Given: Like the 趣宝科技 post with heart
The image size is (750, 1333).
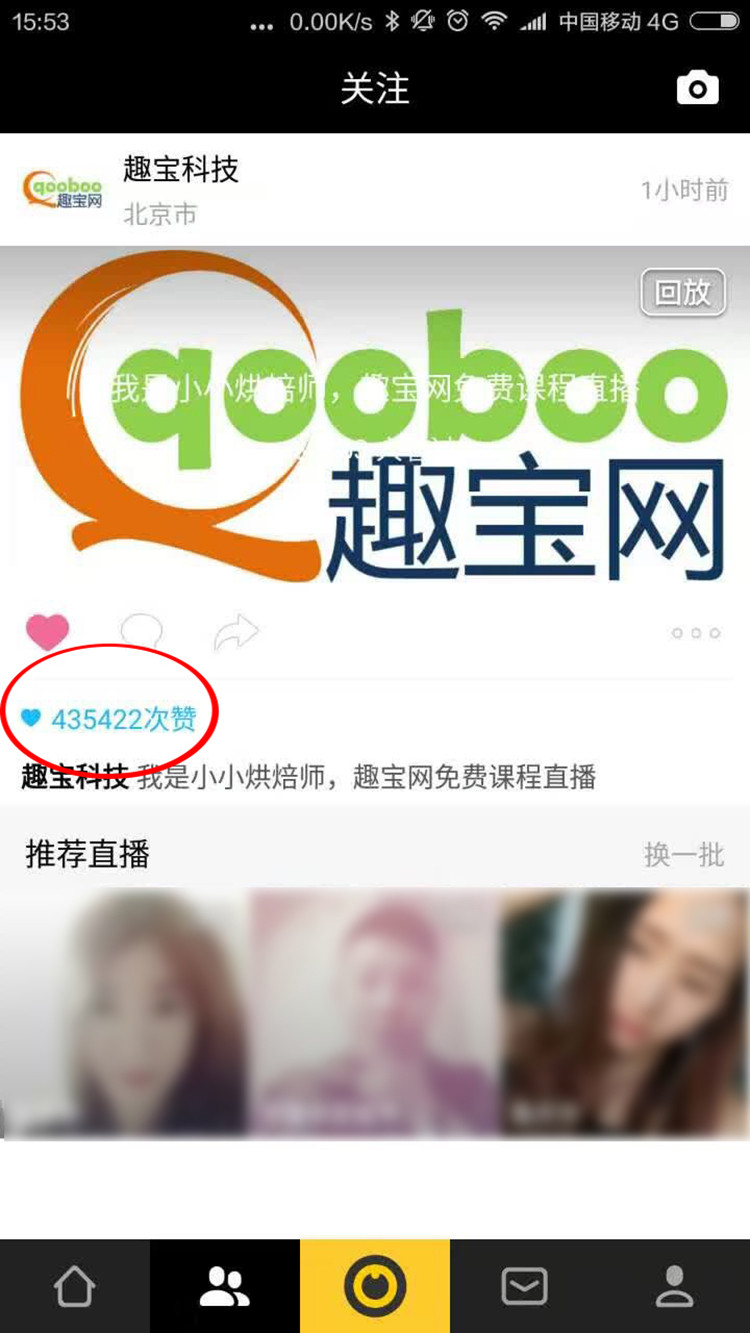Looking at the screenshot, I should [47, 632].
